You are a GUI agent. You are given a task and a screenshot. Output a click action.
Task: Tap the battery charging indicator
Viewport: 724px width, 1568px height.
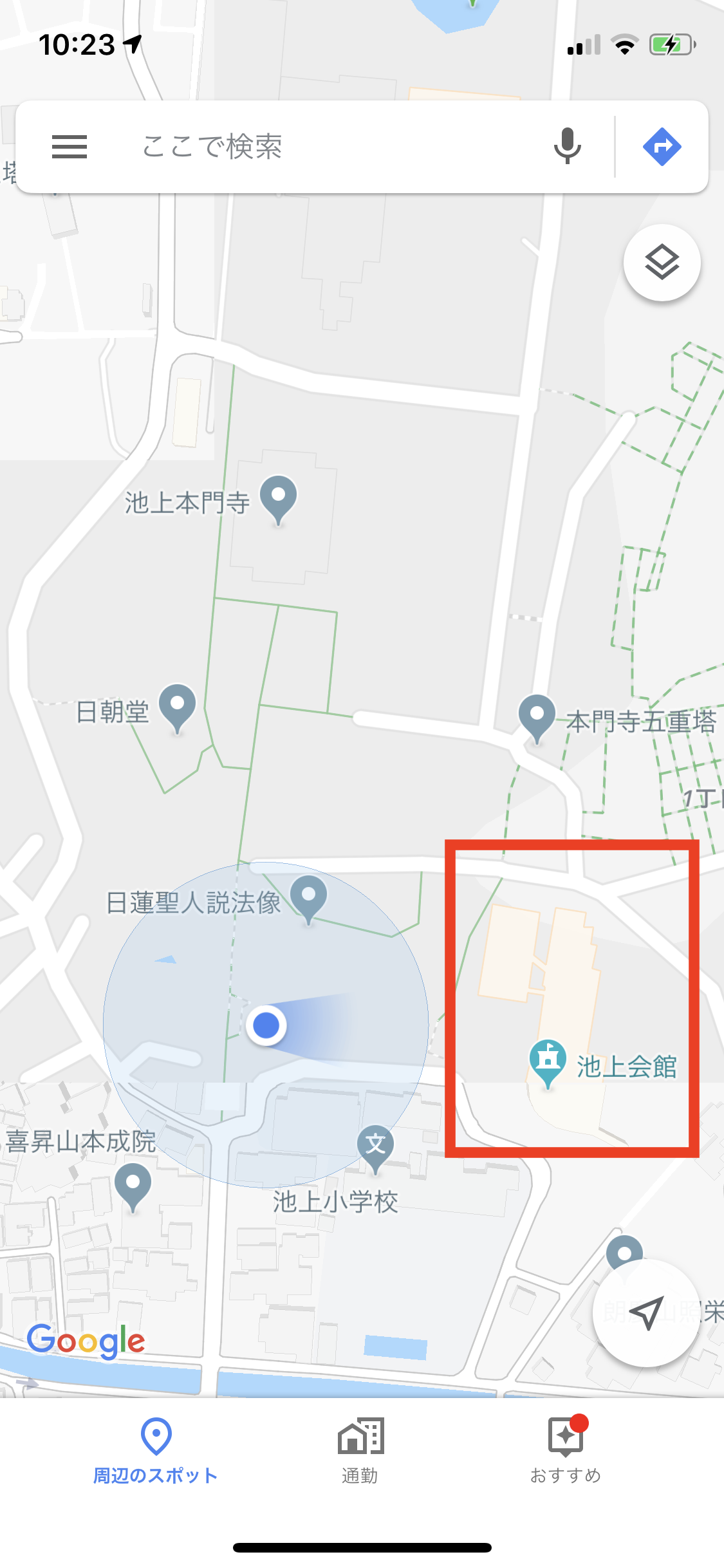[670, 44]
